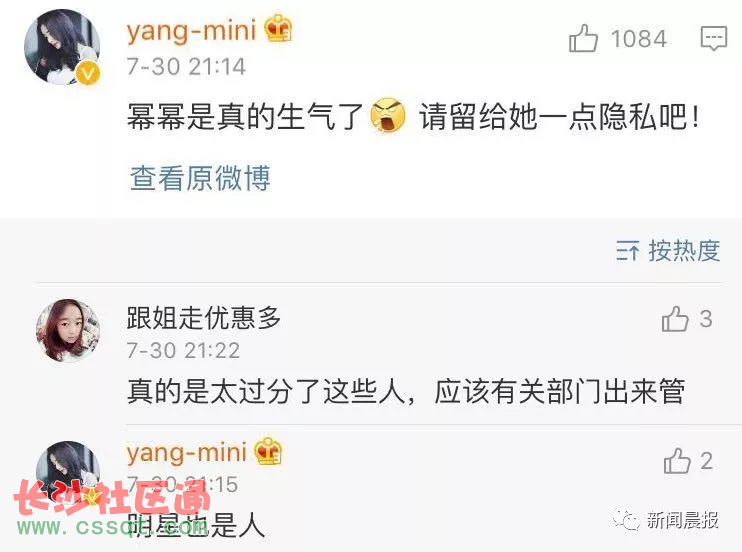Open the 查看原微博 link
This screenshot has width=742, height=552.
(200, 179)
